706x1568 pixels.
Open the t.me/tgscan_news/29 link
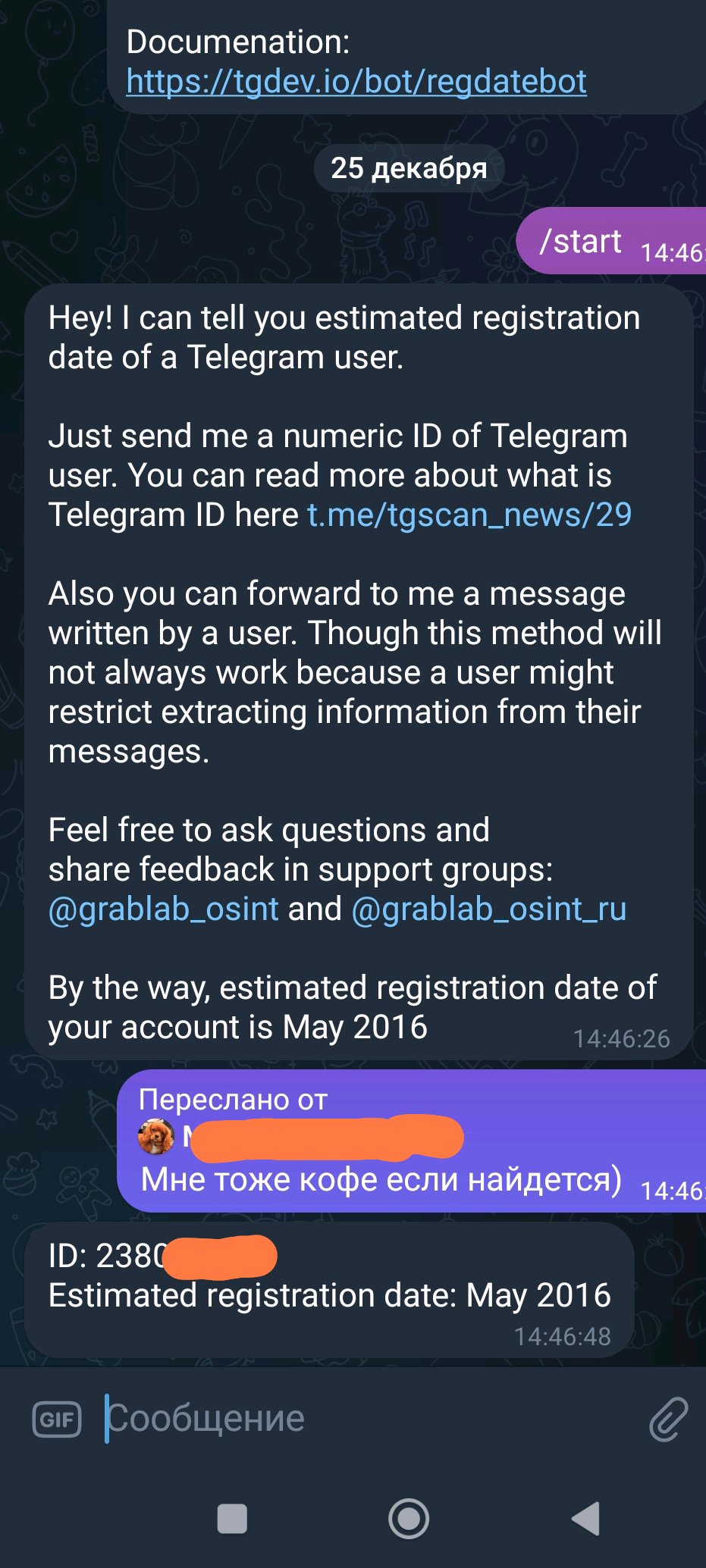(x=469, y=515)
